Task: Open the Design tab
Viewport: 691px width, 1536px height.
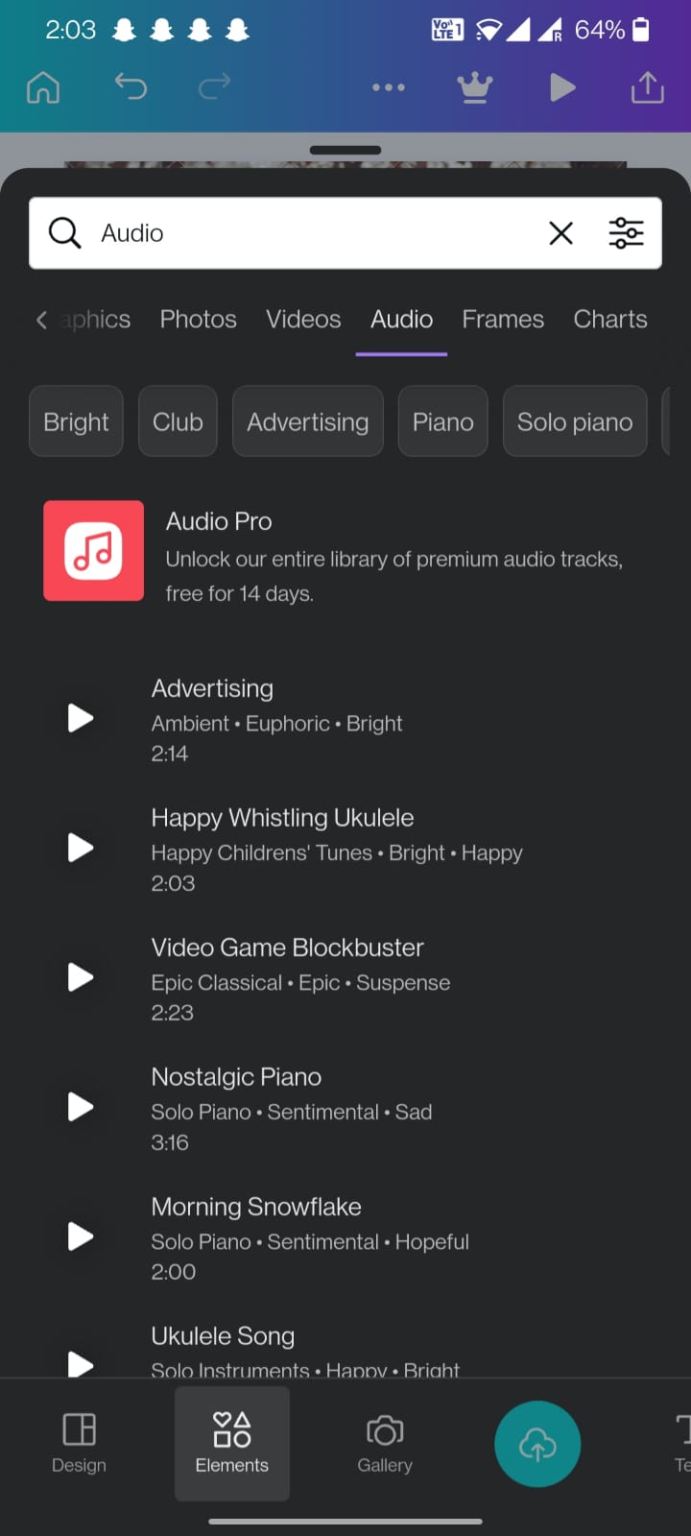Action: tap(79, 1443)
